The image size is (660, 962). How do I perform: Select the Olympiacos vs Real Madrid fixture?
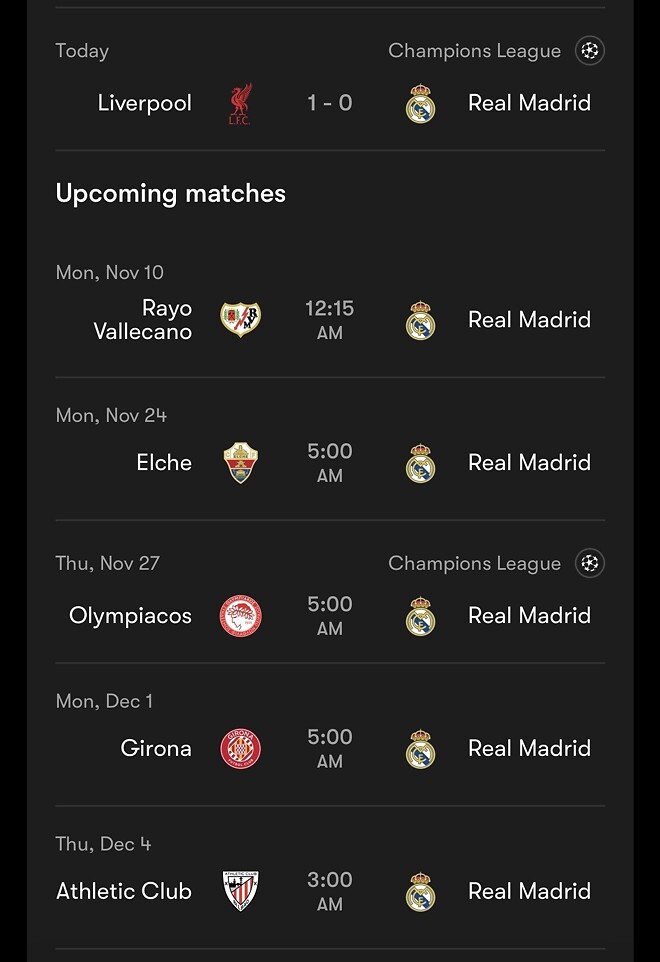[x=330, y=615]
